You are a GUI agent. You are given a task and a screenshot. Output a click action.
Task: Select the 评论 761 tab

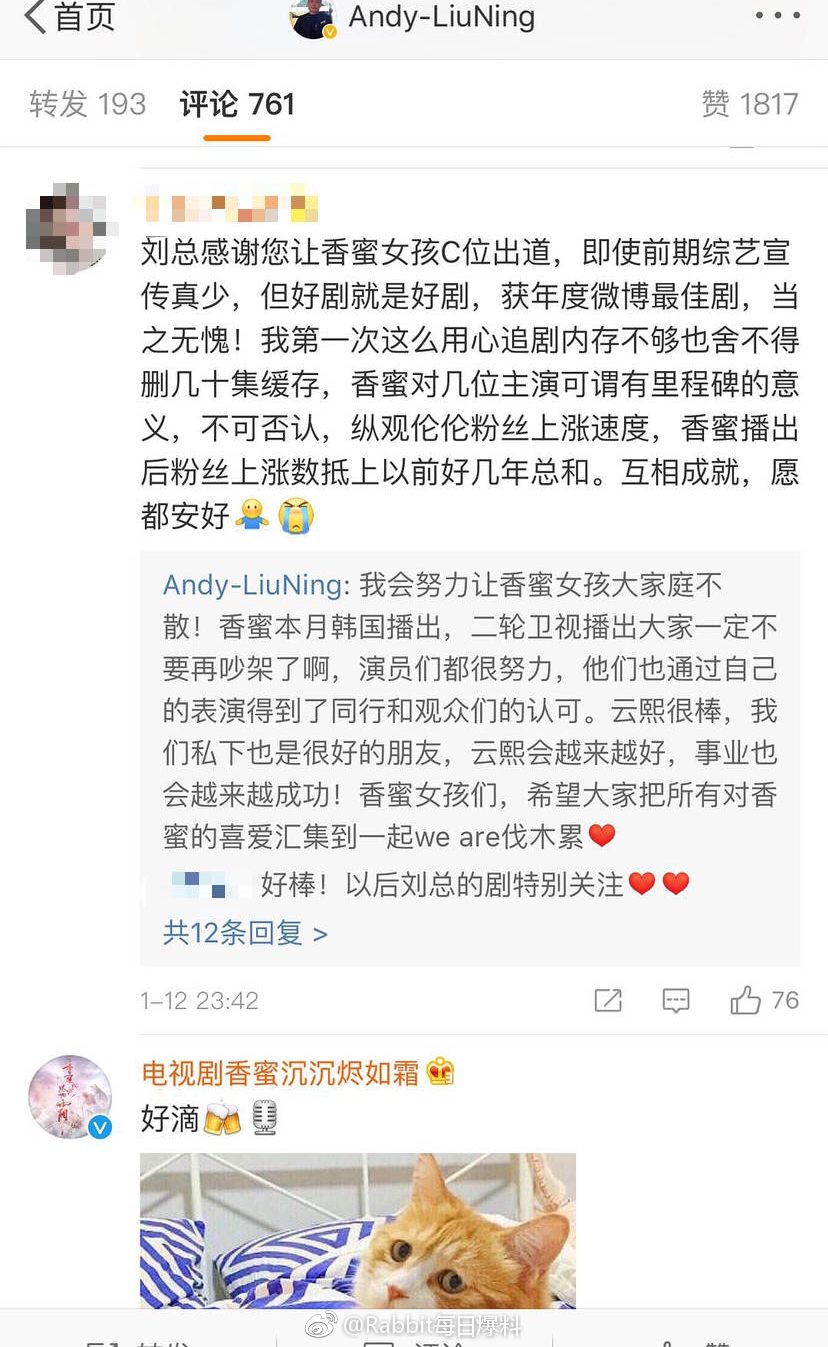point(237,104)
